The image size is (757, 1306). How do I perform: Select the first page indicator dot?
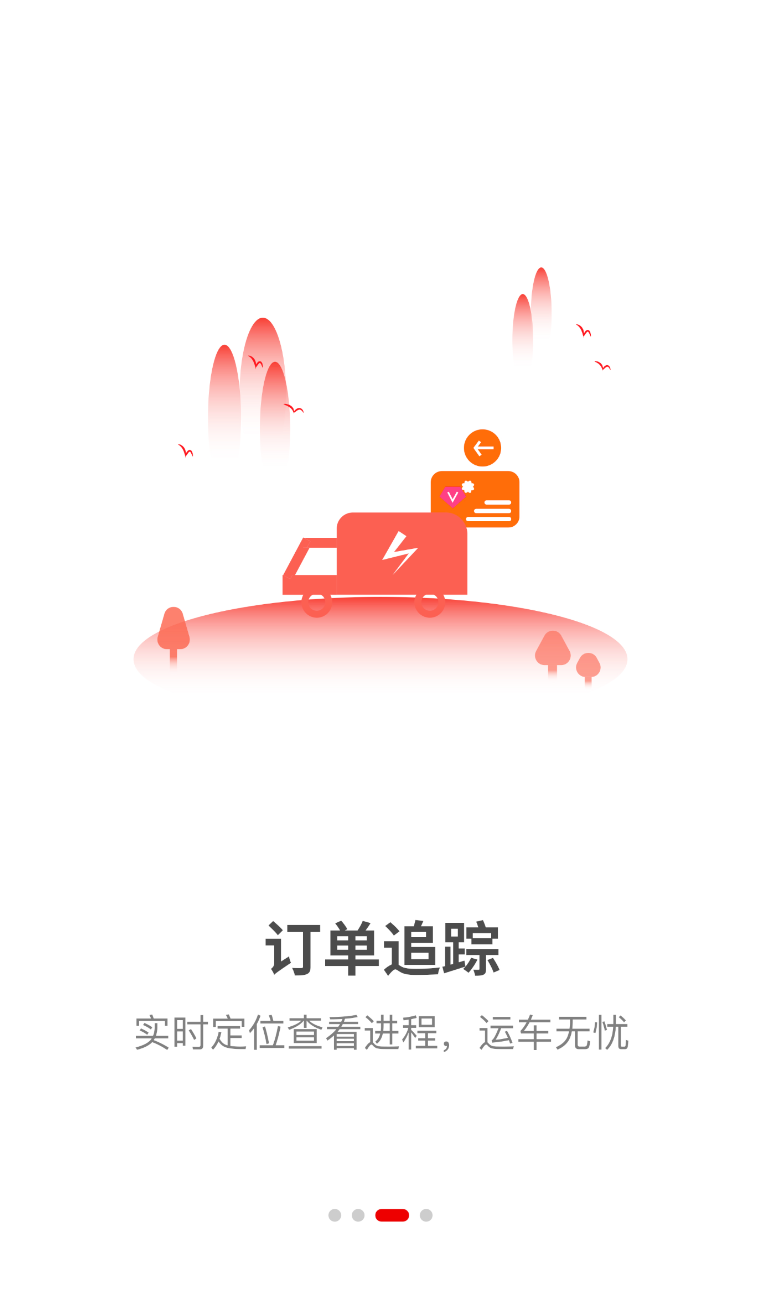coord(334,1215)
